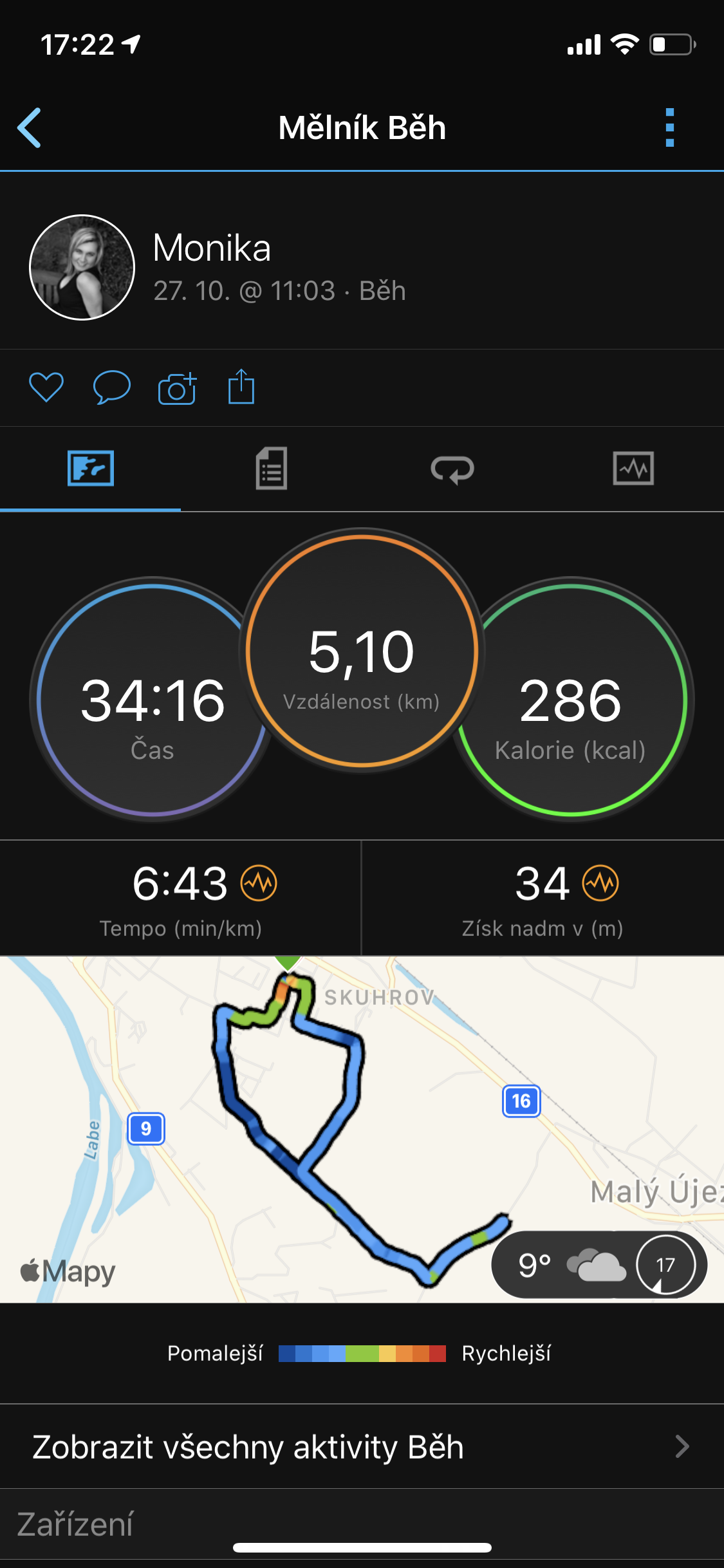The height and width of the screenshot is (1568, 724).
Task: Select the overview map tab
Action: [x=91, y=469]
